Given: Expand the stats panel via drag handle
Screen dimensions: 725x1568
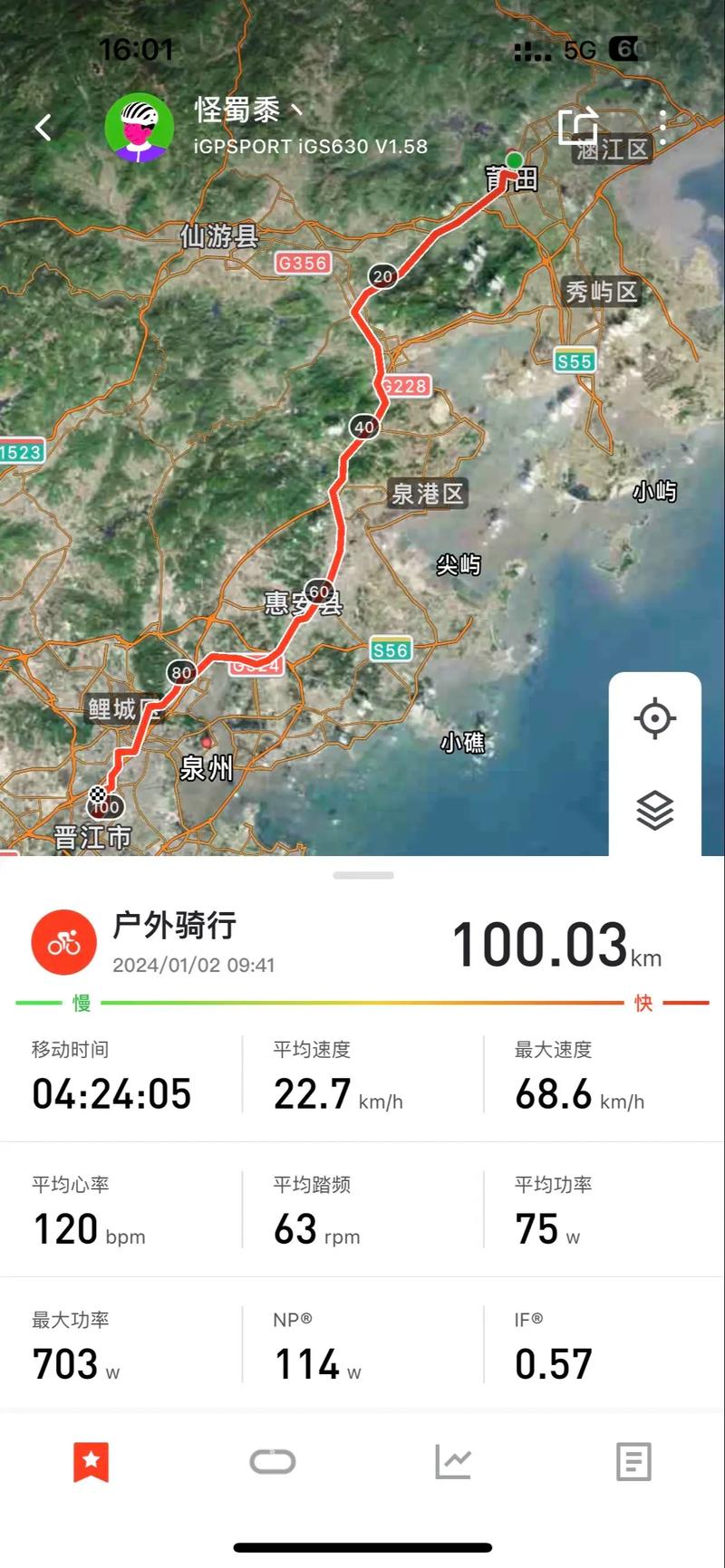Looking at the screenshot, I should tap(362, 875).
